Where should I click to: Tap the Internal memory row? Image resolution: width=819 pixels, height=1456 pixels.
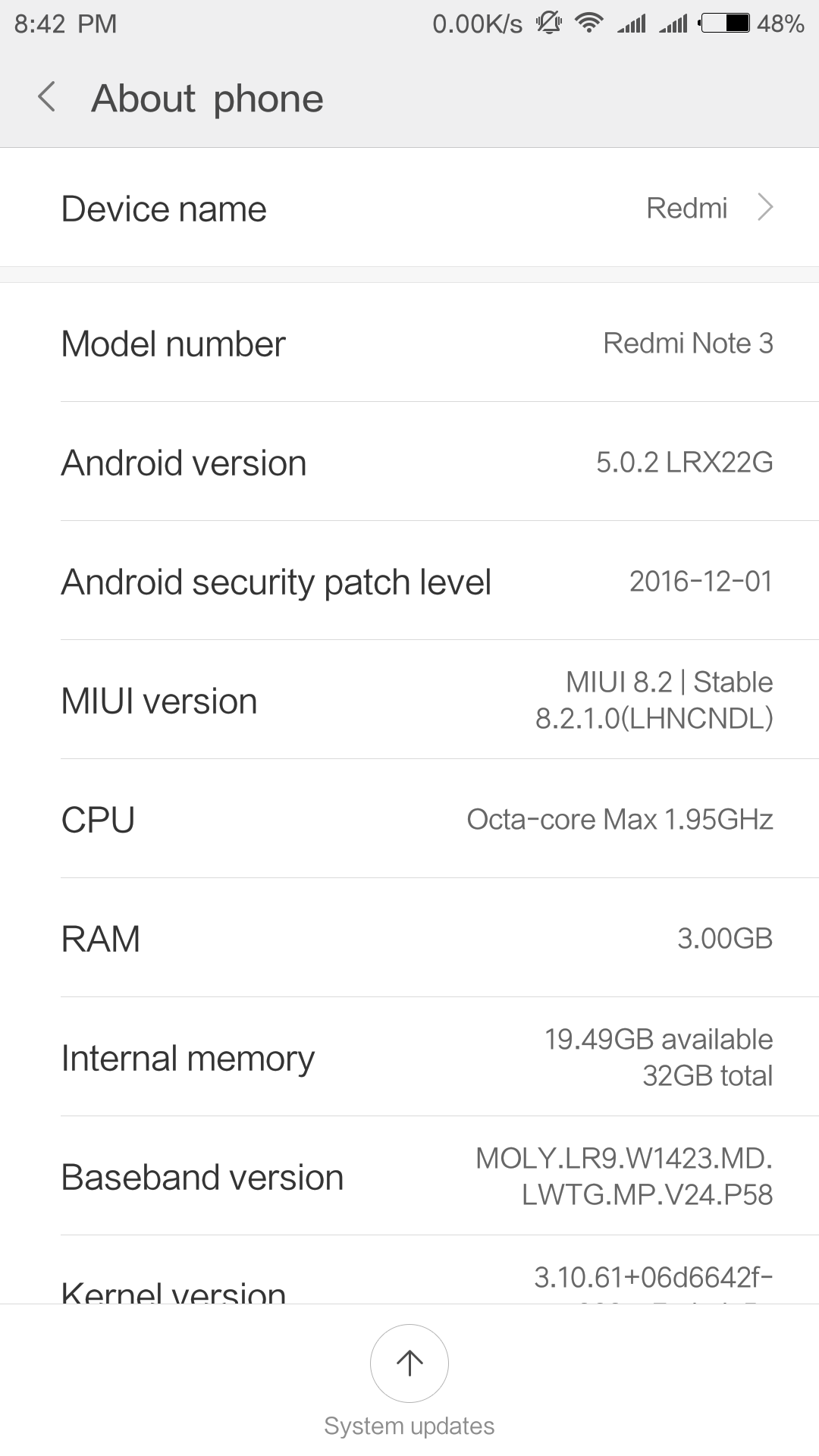pyautogui.click(x=409, y=1057)
